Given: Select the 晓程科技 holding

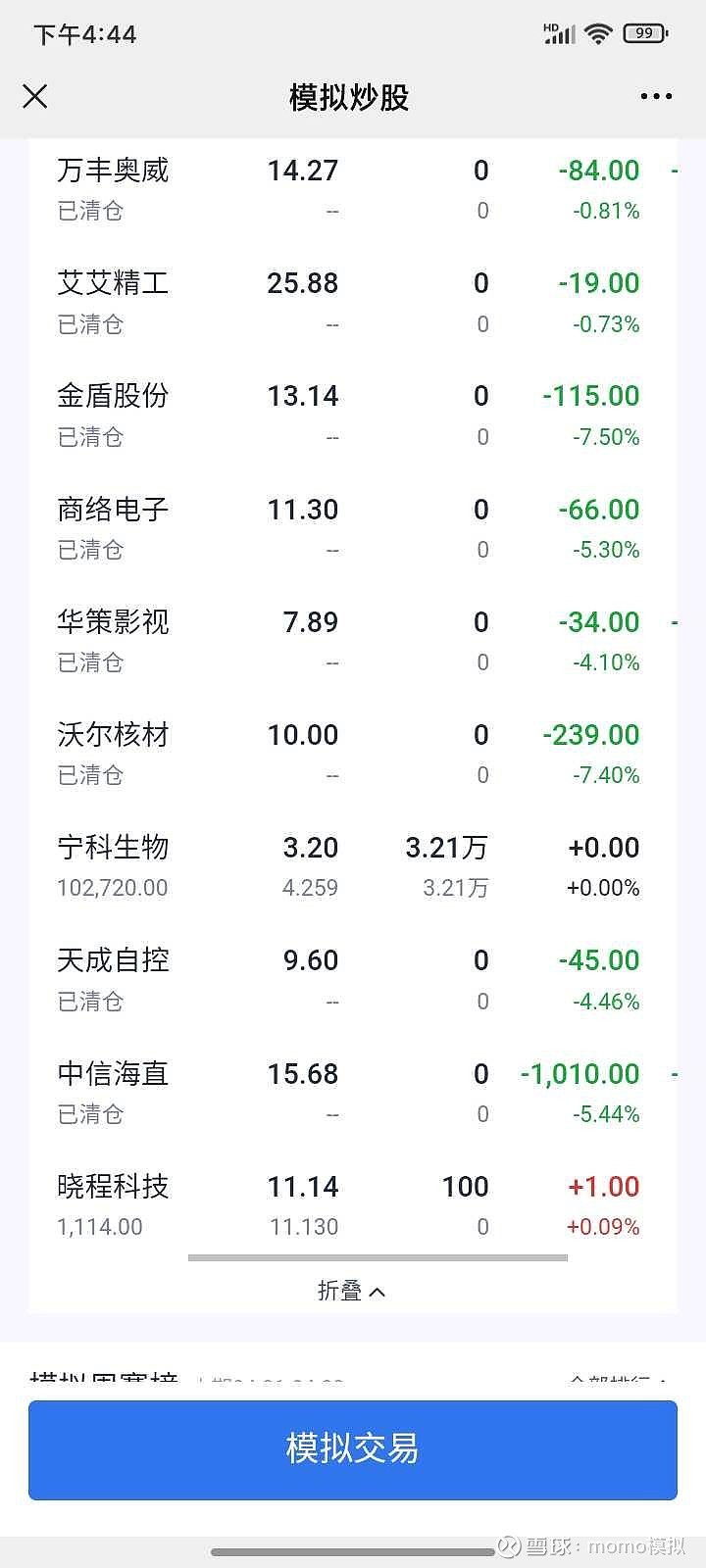Looking at the screenshot, I should pyautogui.click(x=353, y=1205).
